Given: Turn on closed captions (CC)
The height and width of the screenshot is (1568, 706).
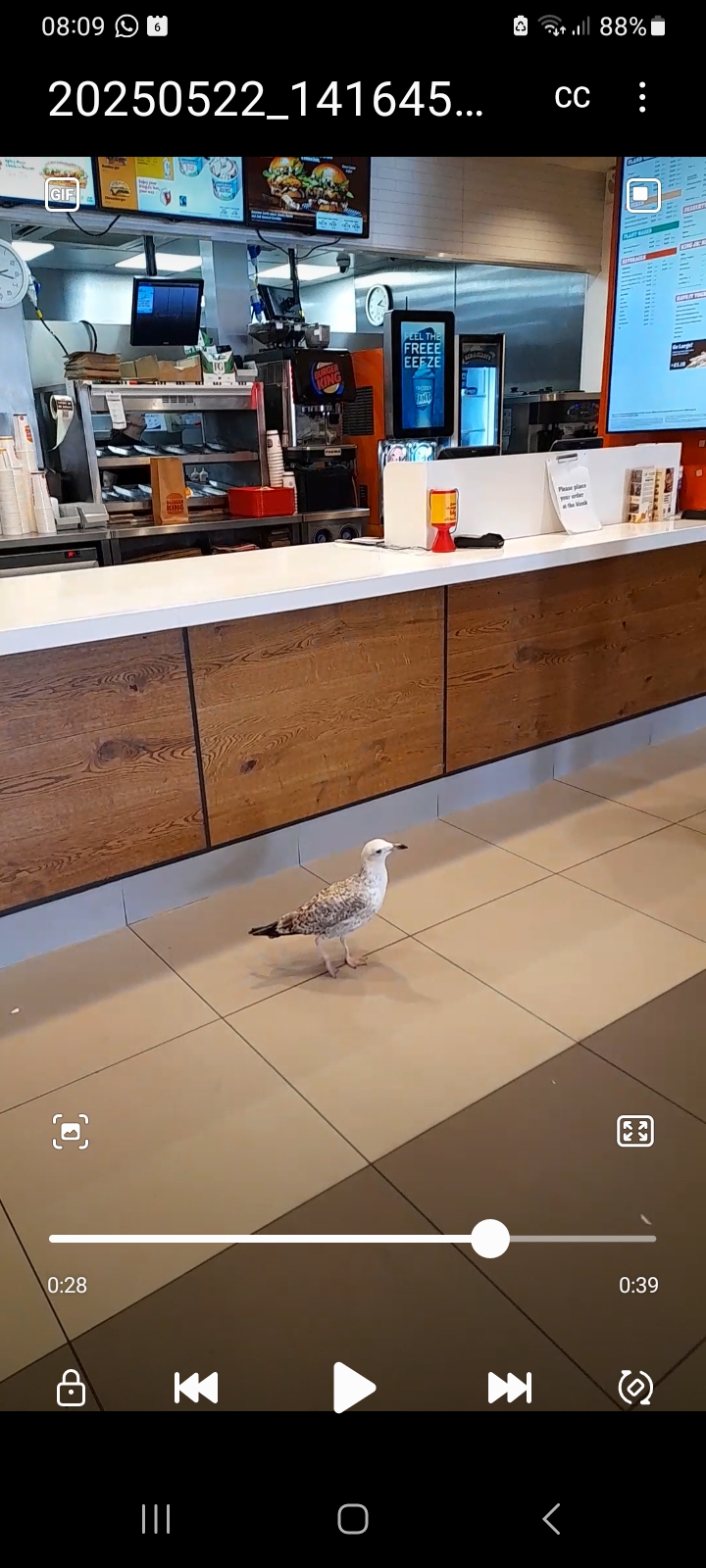Looking at the screenshot, I should [572, 98].
